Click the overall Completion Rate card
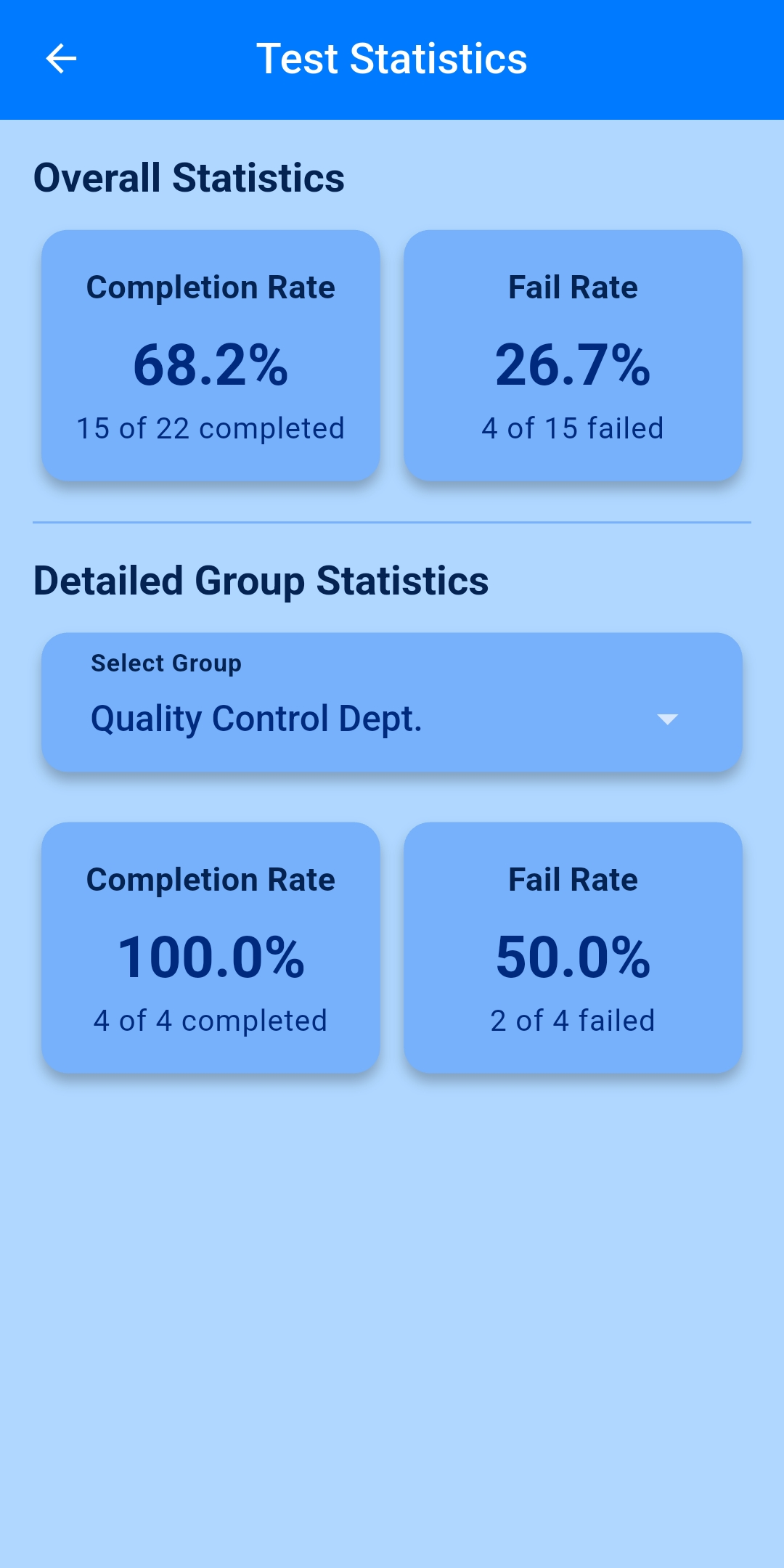The image size is (784, 1568). [211, 355]
